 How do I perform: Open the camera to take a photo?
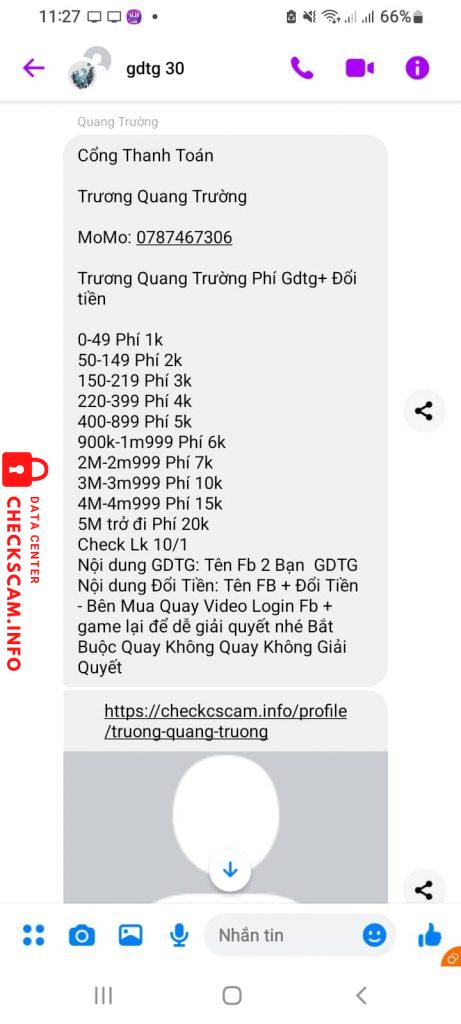click(82, 936)
